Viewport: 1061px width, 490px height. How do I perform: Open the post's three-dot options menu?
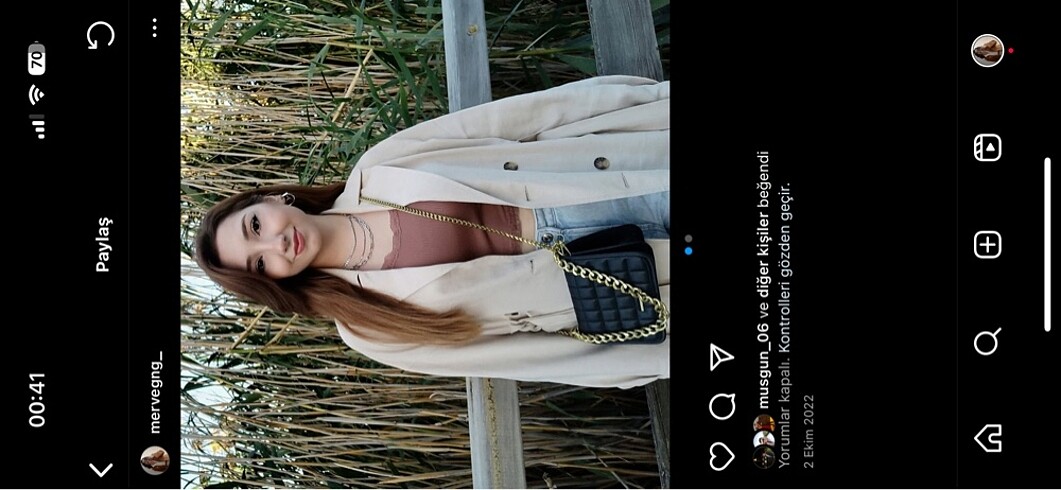154,28
